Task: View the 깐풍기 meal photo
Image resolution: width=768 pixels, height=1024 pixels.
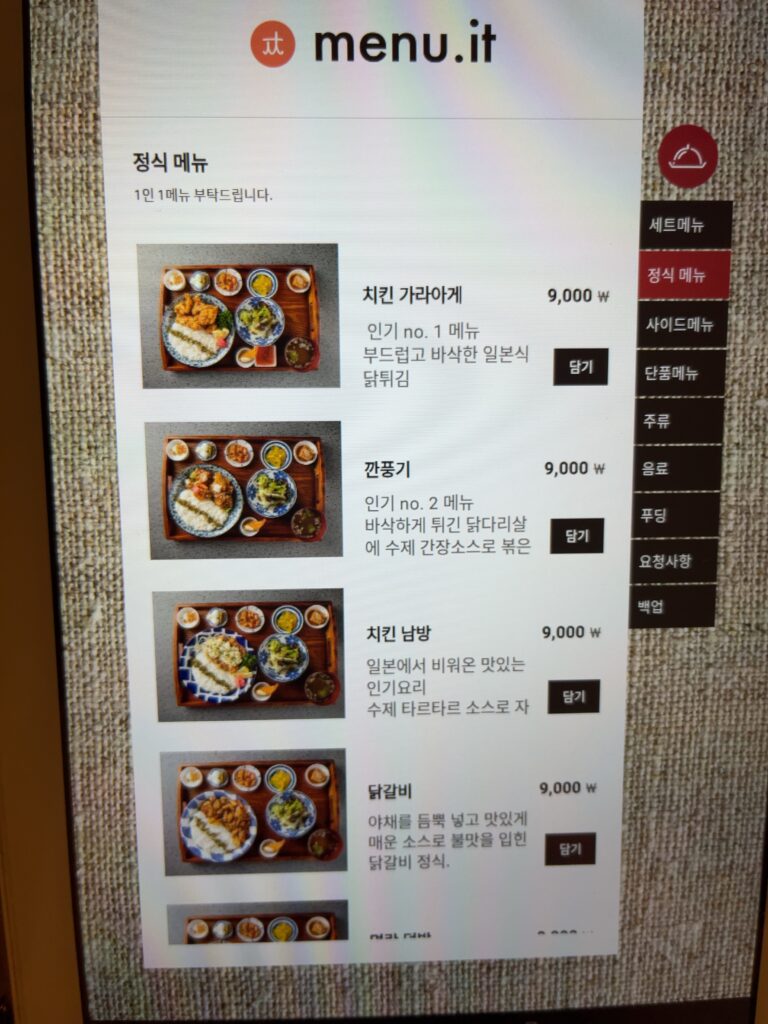Action: (243, 490)
